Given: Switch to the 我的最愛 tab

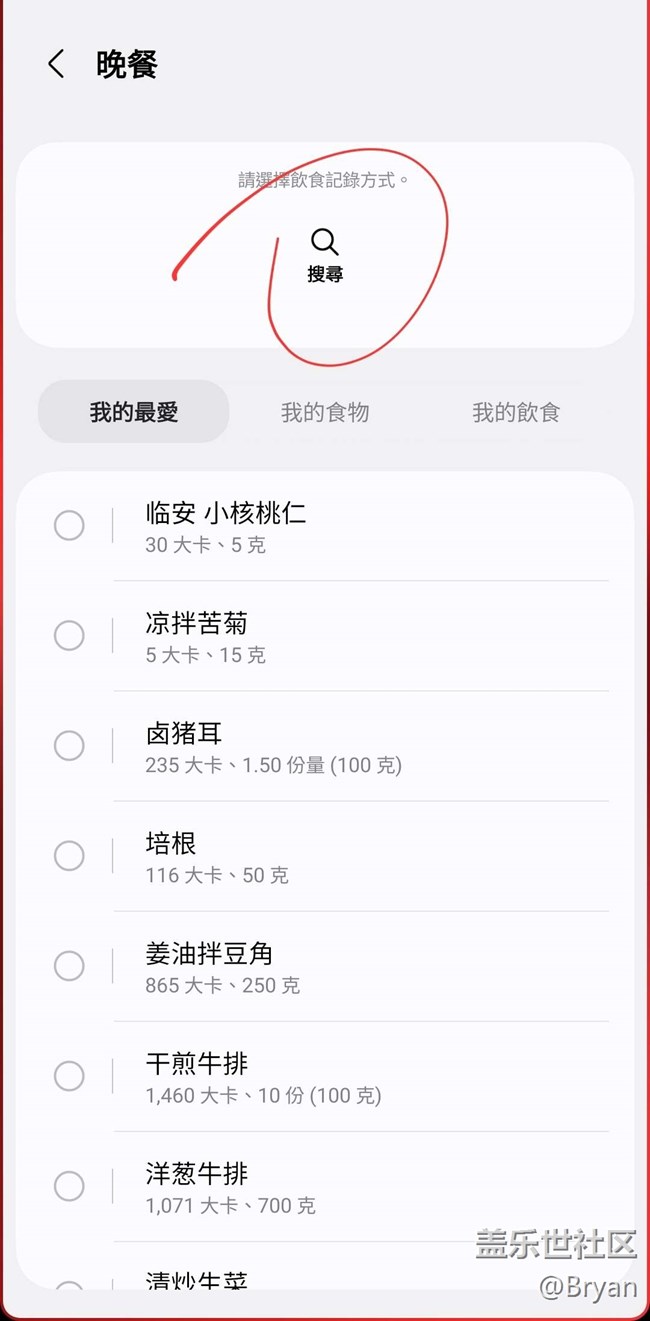Looking at the screenshot, I should tap(134, 412).
